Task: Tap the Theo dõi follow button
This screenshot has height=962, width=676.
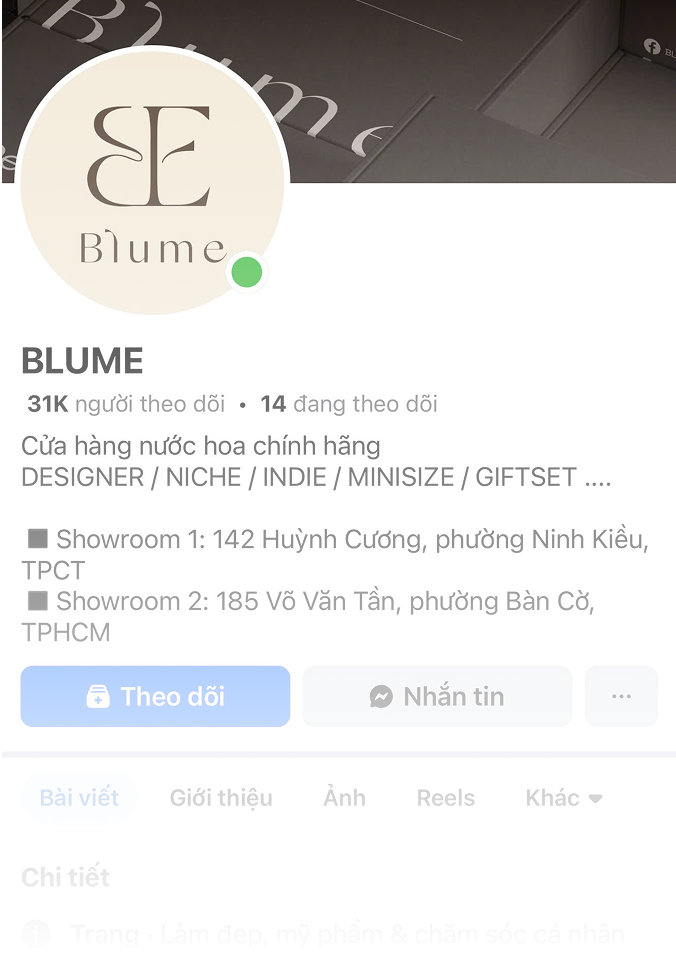Action: point(155,696)
